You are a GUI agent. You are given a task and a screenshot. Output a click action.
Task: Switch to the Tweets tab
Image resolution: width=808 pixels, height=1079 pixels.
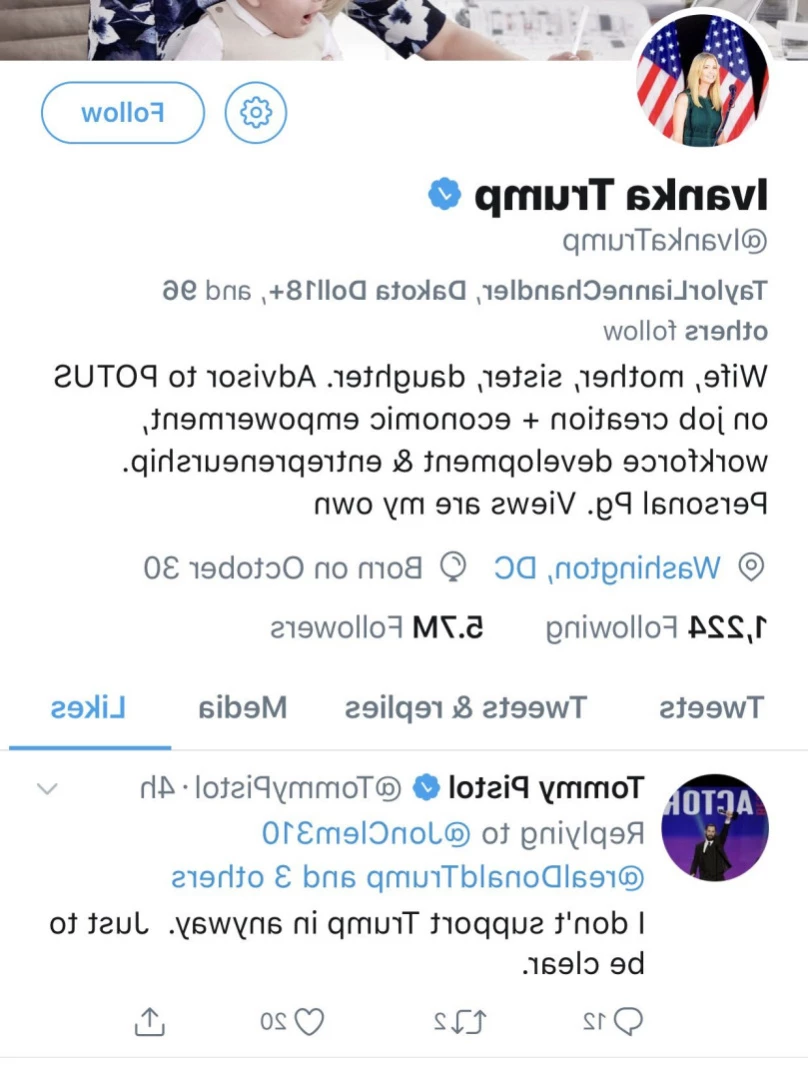[710, 708]
